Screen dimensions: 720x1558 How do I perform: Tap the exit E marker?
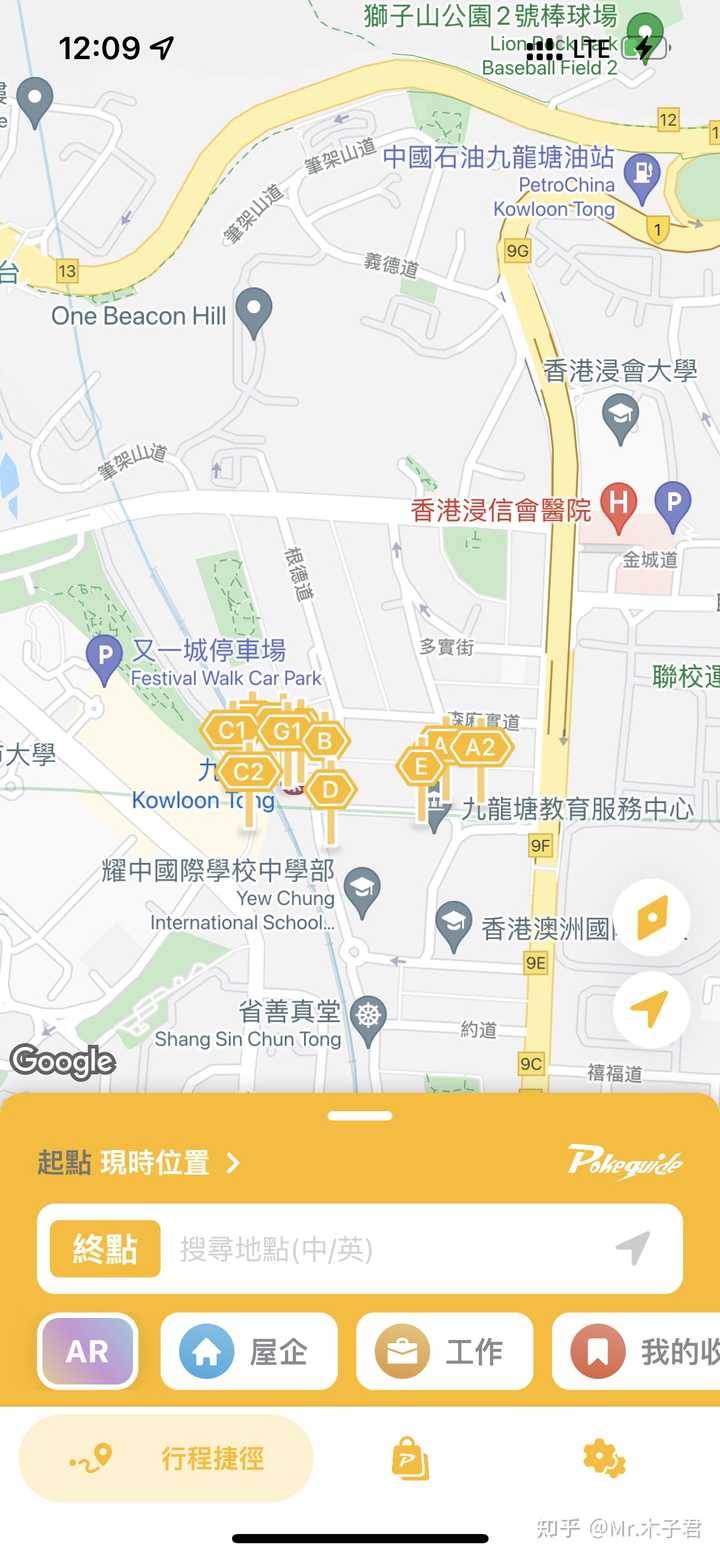point(421,767)
